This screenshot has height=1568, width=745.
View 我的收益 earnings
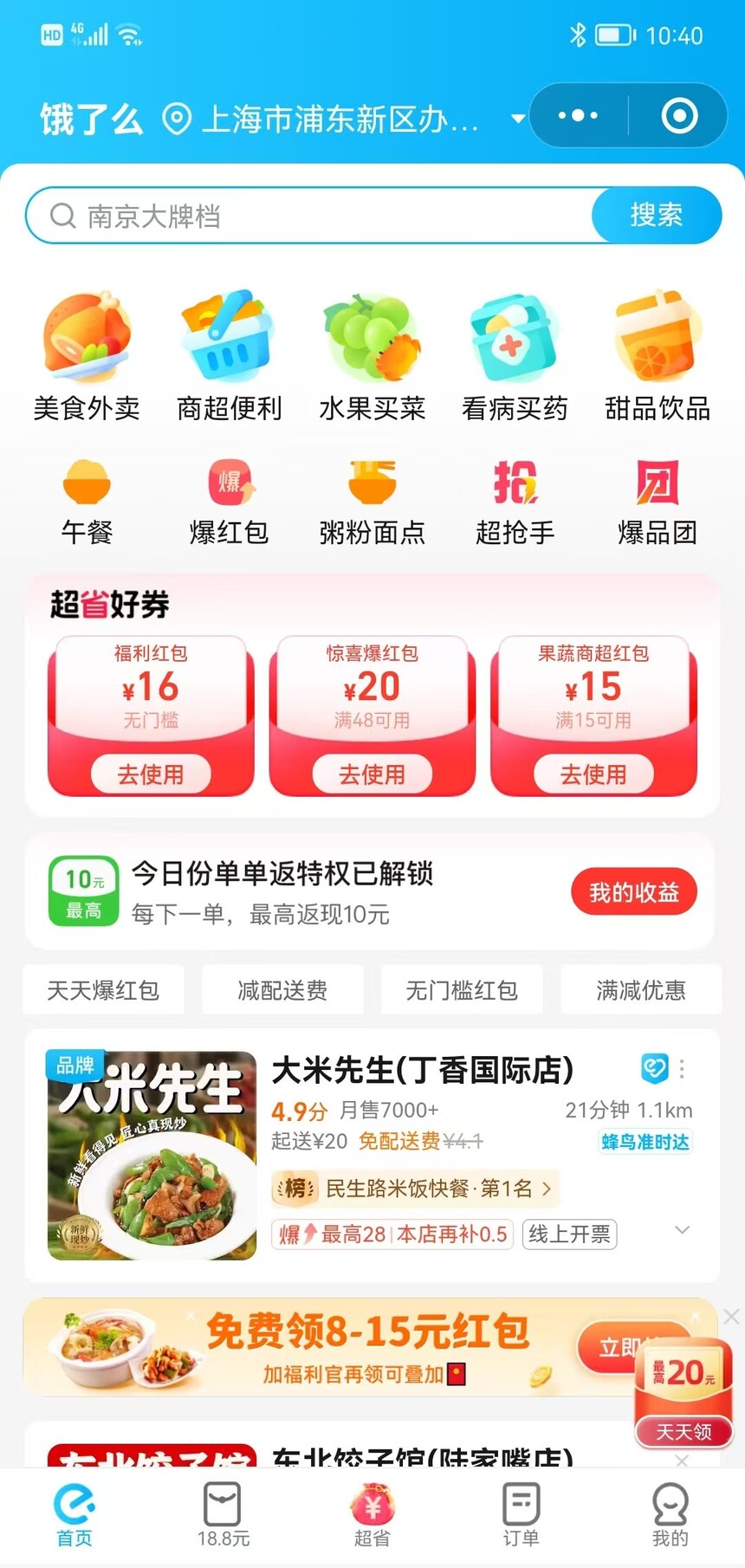(634, 891)
